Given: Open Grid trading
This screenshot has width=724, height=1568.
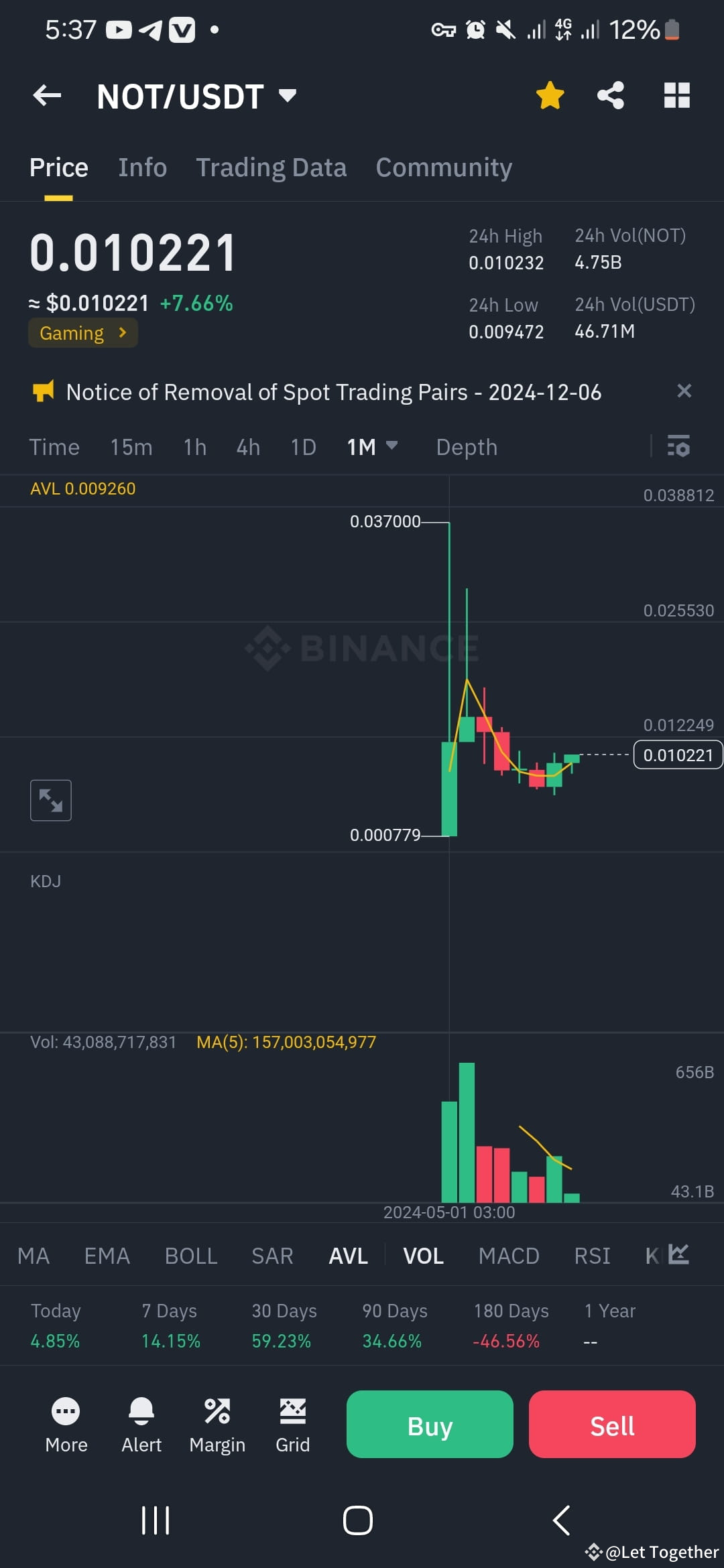Looking at the screenshot, I should (x=293, y=1423).
